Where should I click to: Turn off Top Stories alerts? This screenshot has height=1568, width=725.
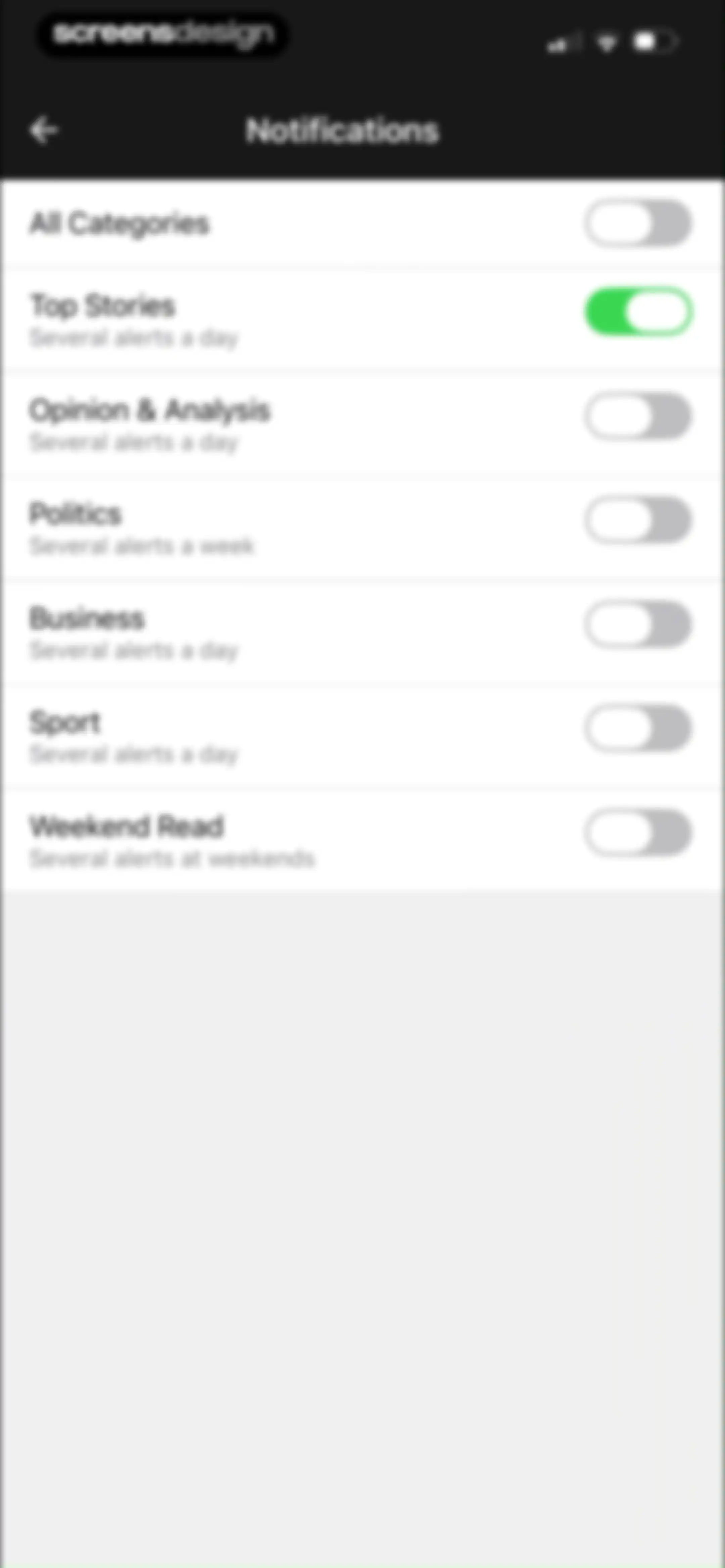tap(638, 312)
